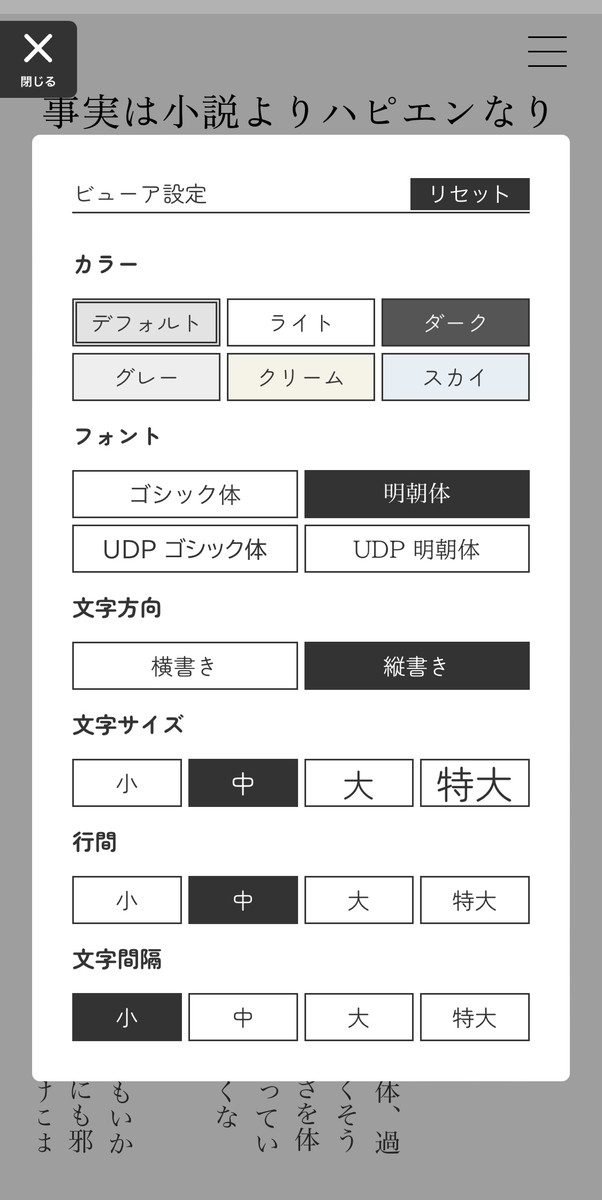Set 文字サイズ to 特大

[474, 783]
